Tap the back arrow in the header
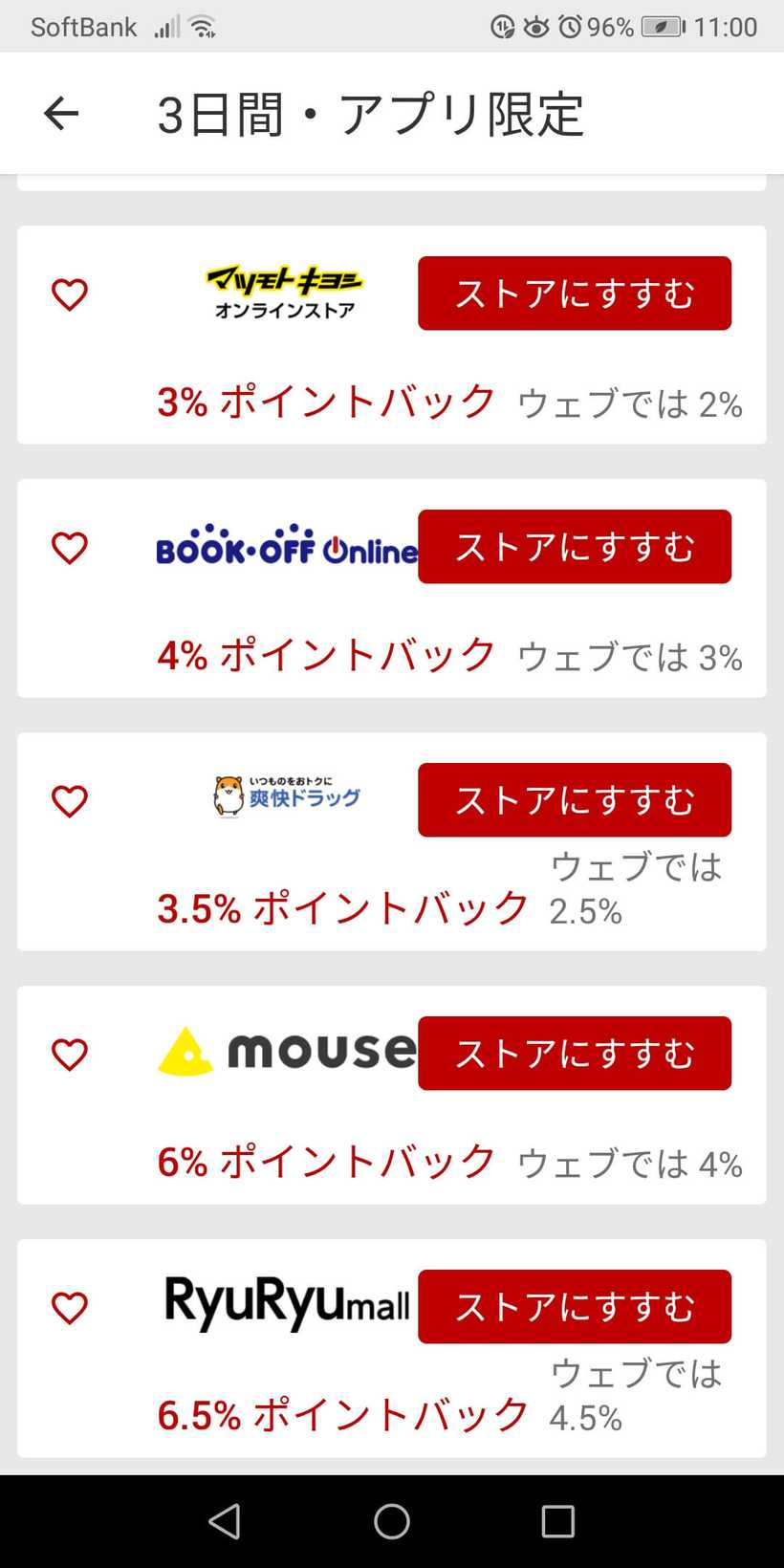The image size is (784, 1568). point(60,113)
